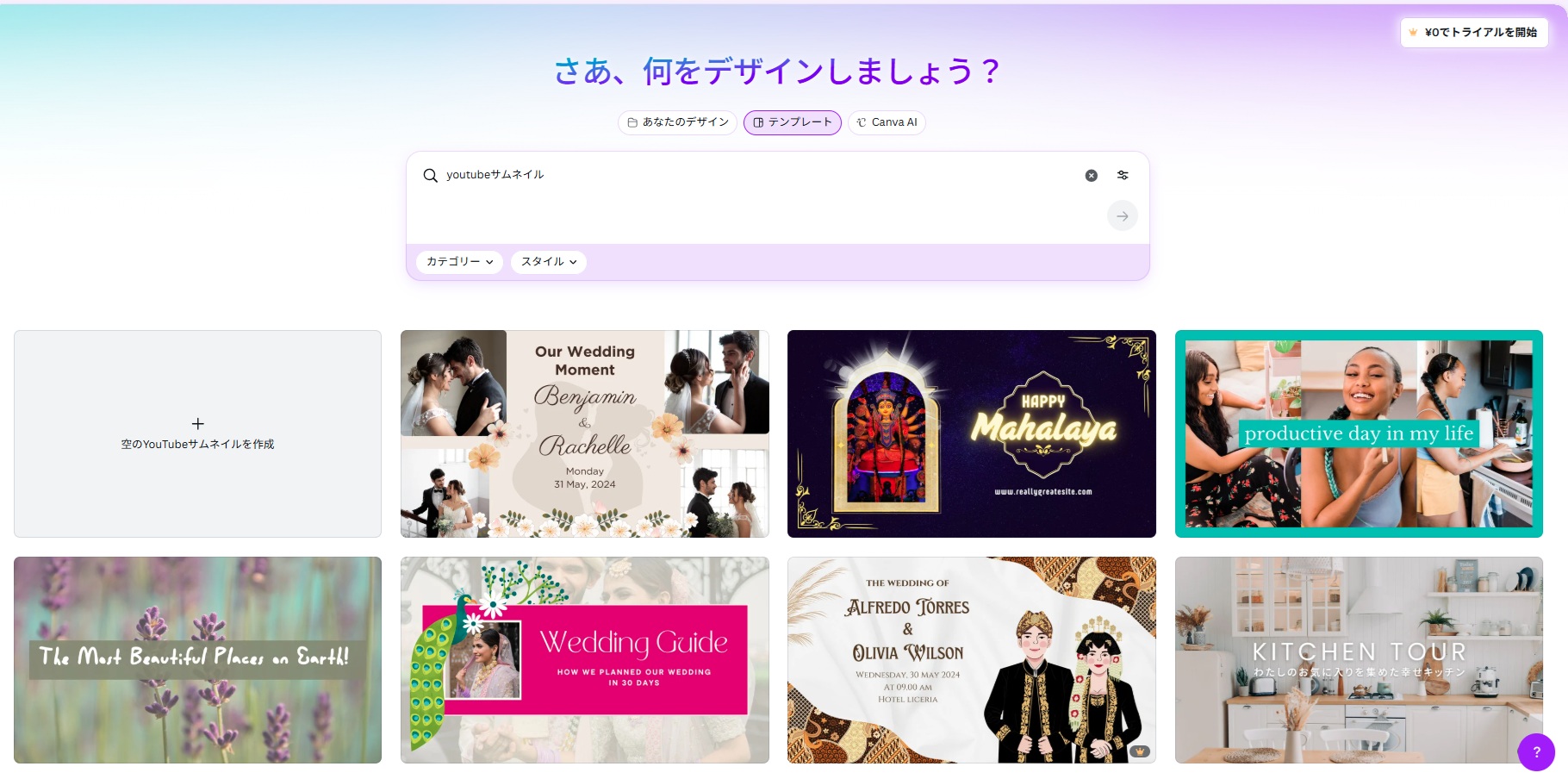This screenshot has width=1568, height=779.
Task: Open the search filter settings icon
Action: pos(1123,175)
